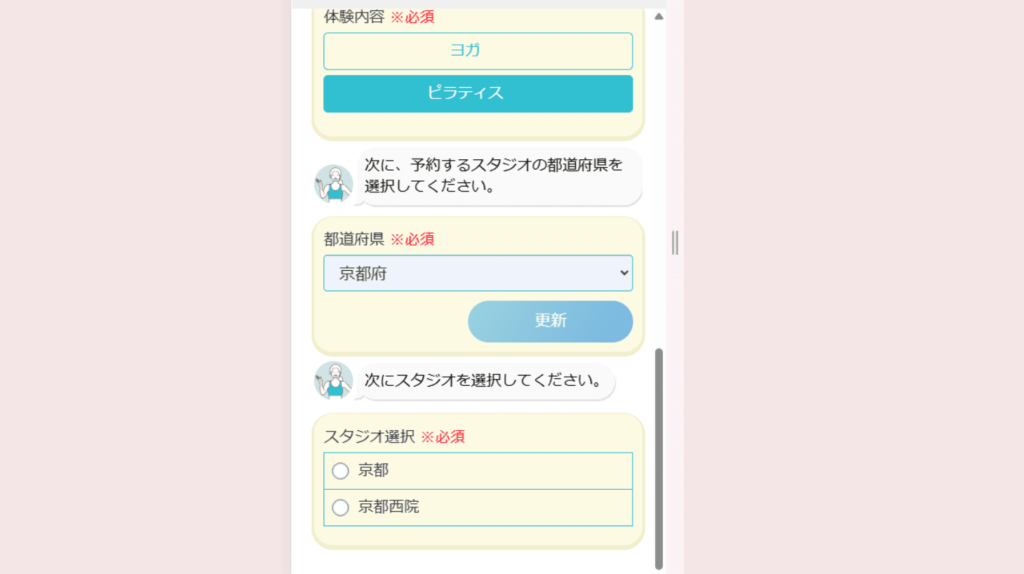Choose the ピラティス option
Screen dimensions: 1024x574
coord(478,94)
